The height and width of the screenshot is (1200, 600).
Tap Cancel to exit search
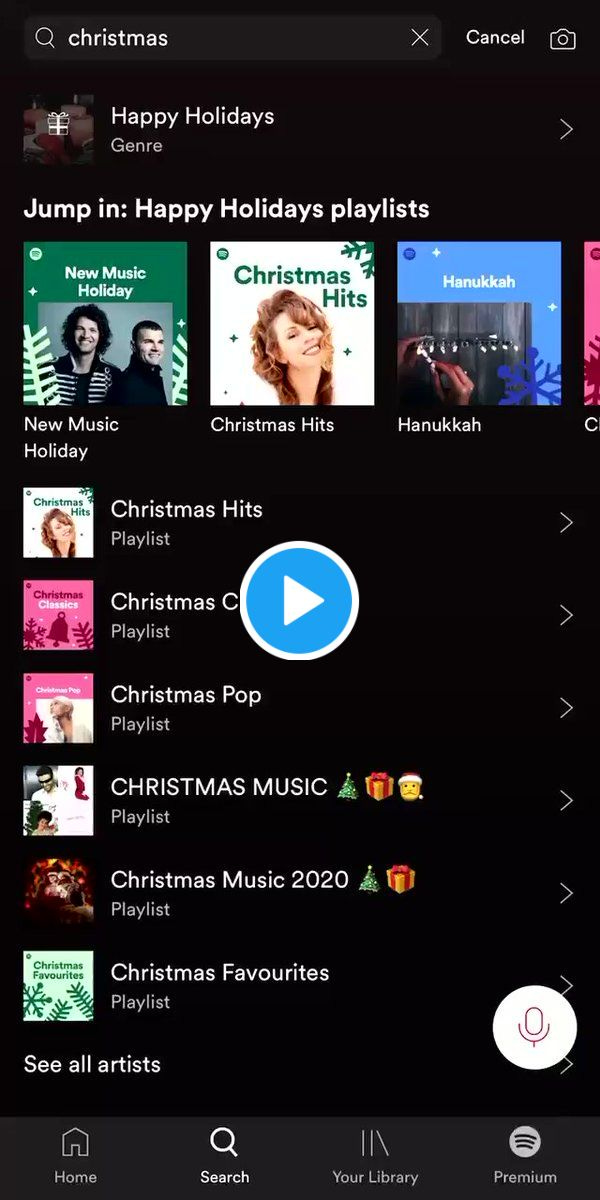[495, 37]
